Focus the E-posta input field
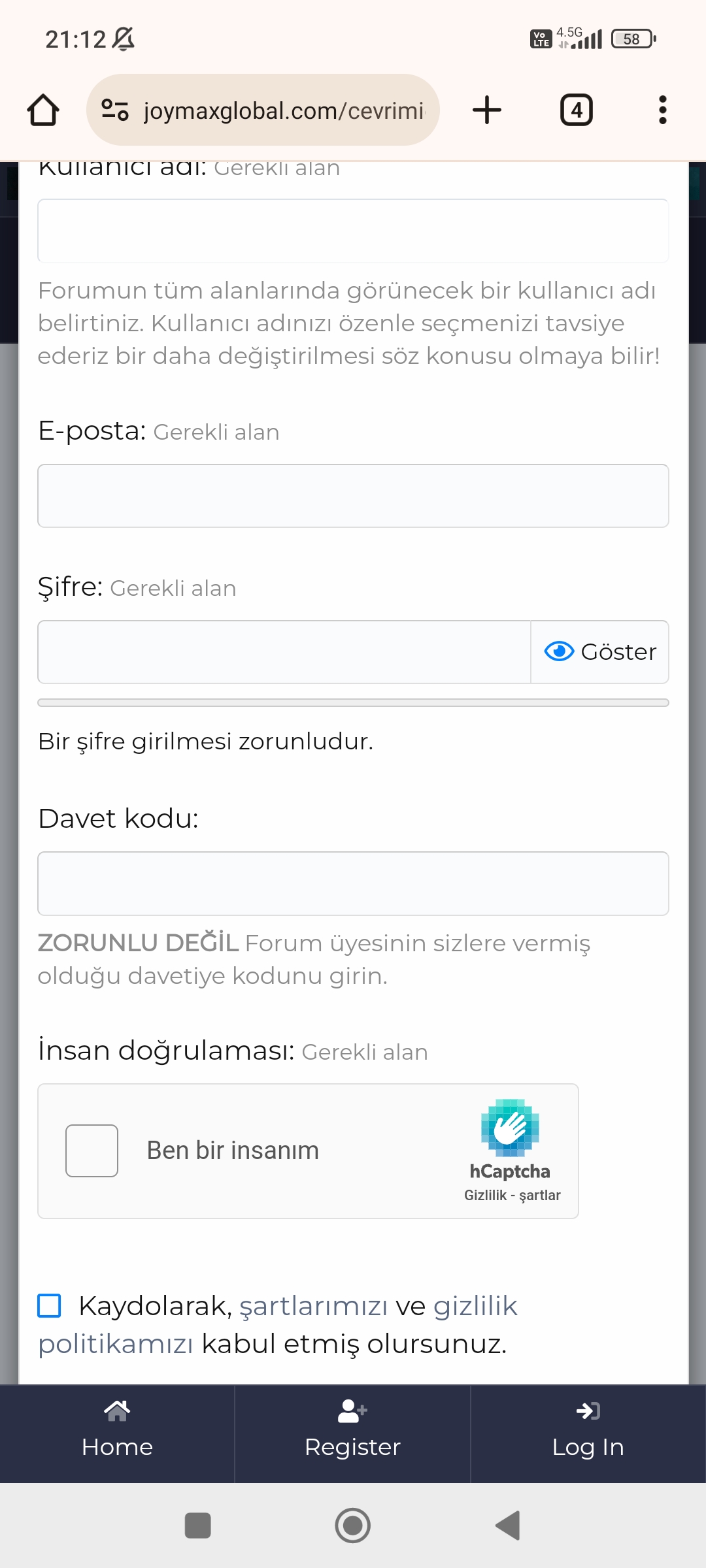Screen dimensions: 706x1568 coord(353,496)
